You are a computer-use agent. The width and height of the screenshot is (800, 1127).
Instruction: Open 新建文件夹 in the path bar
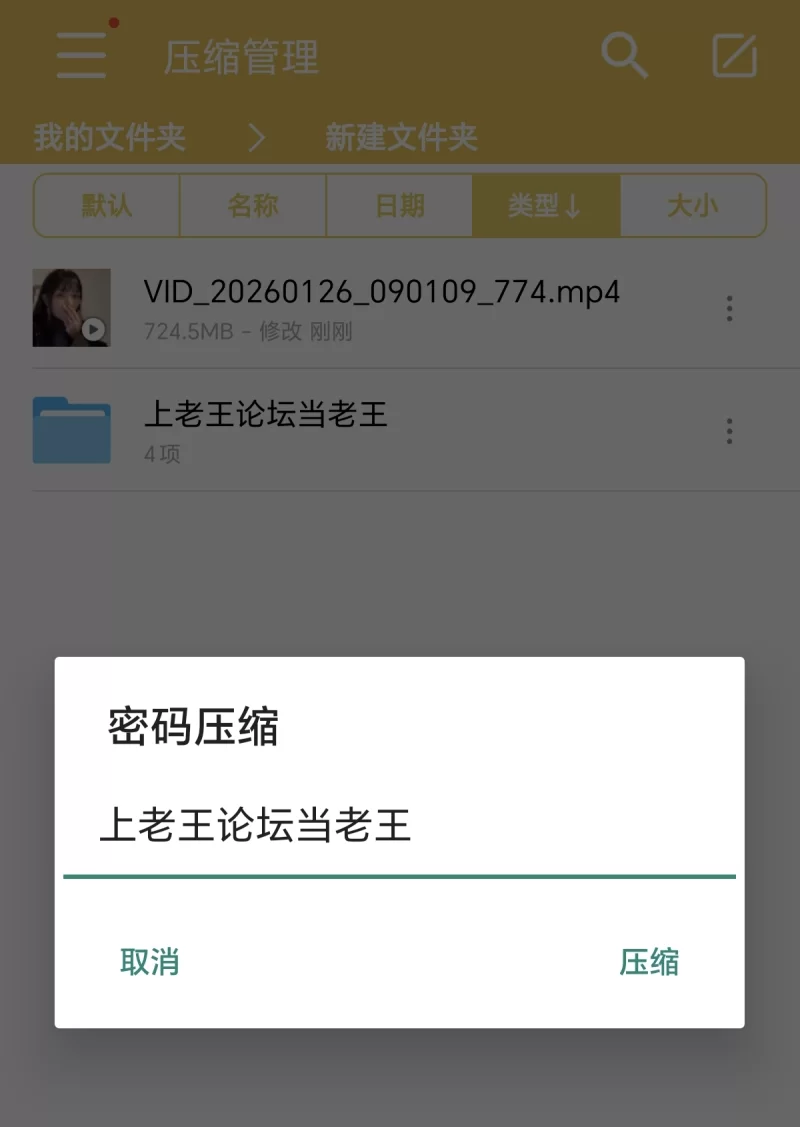tap(400, 139)
